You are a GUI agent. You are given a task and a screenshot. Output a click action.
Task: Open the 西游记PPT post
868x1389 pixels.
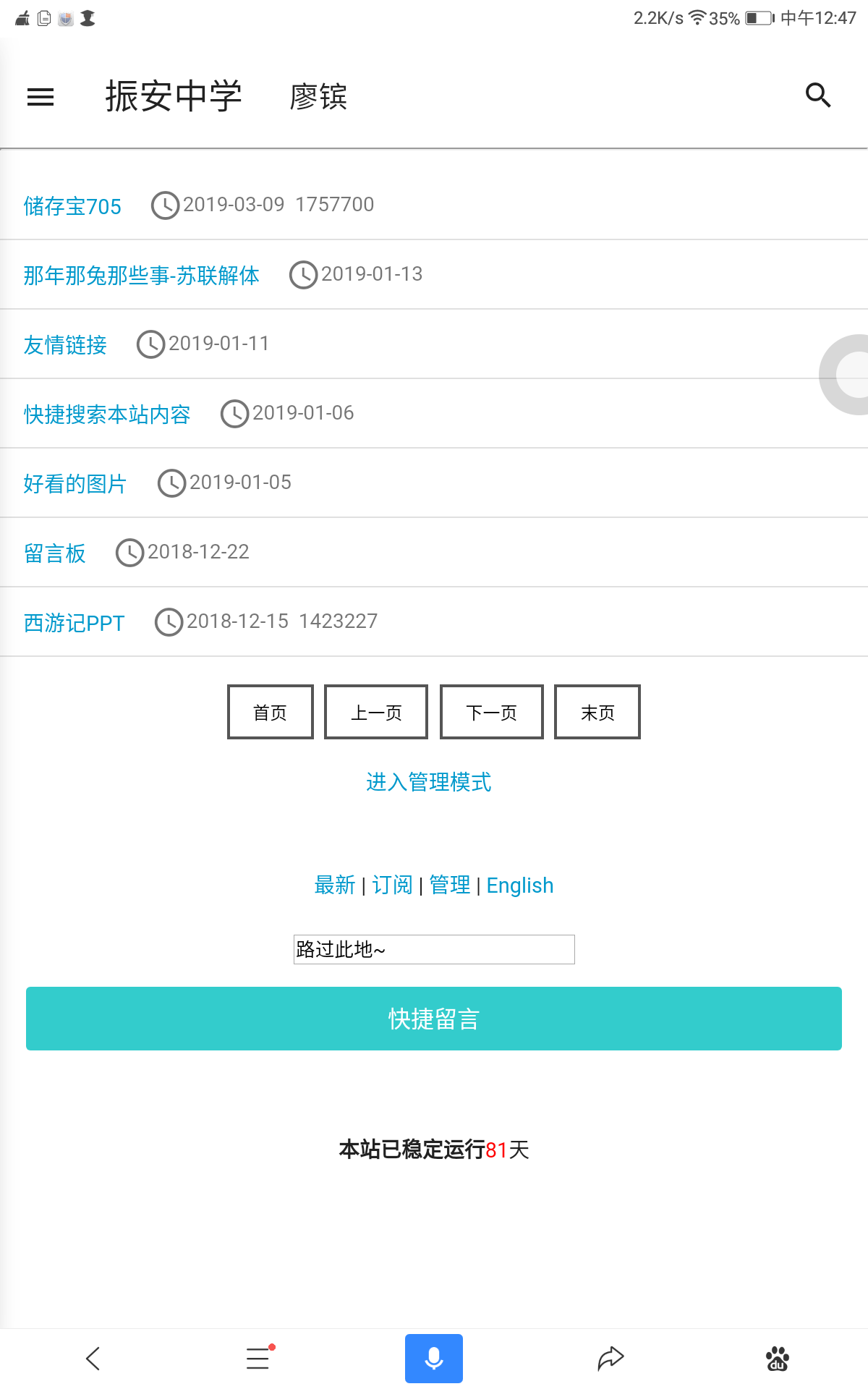pyautogui.click(x=74, y=623)
